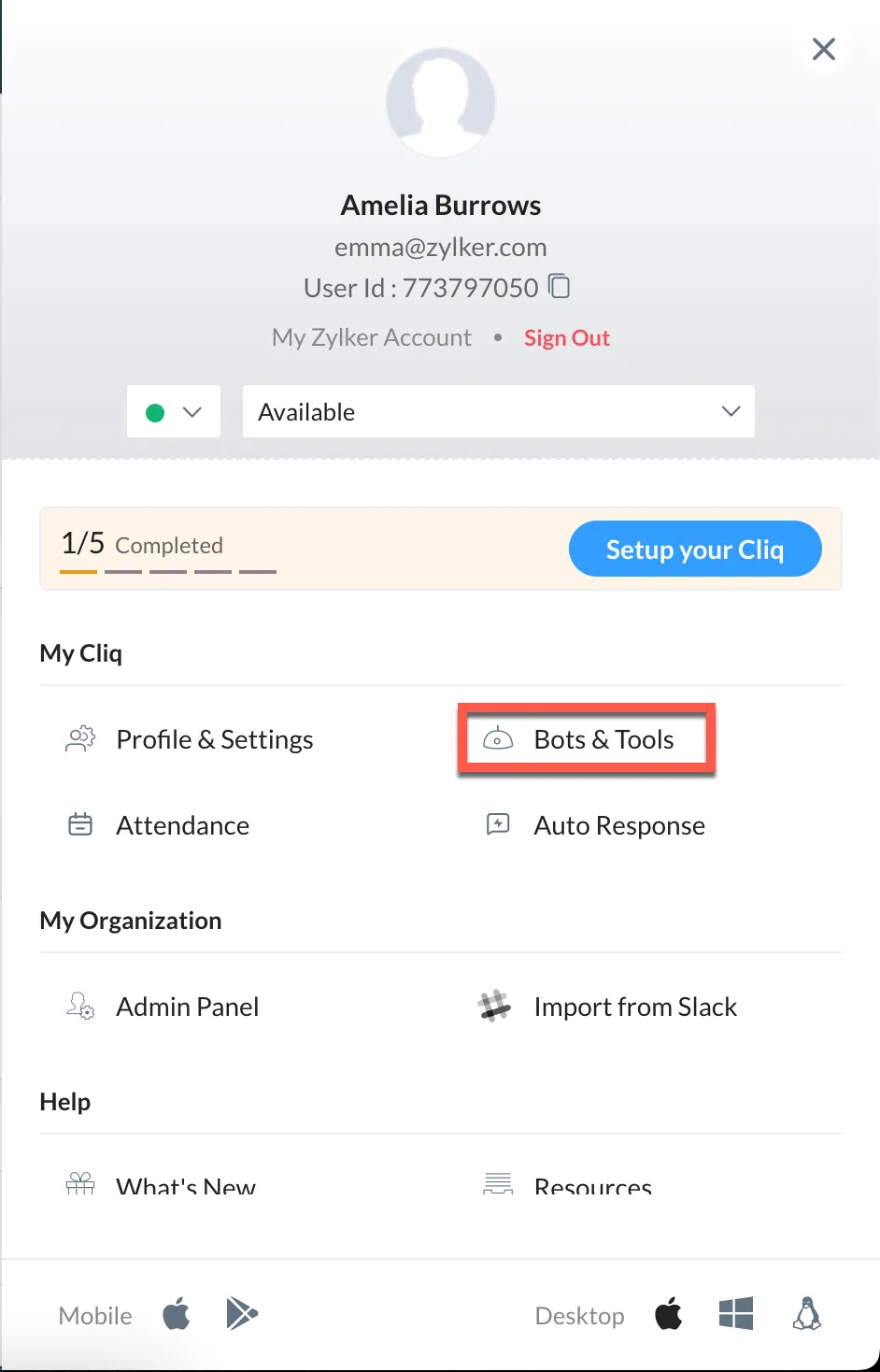
Task: Go to Admin Panel
Action: click(187, 1007)
